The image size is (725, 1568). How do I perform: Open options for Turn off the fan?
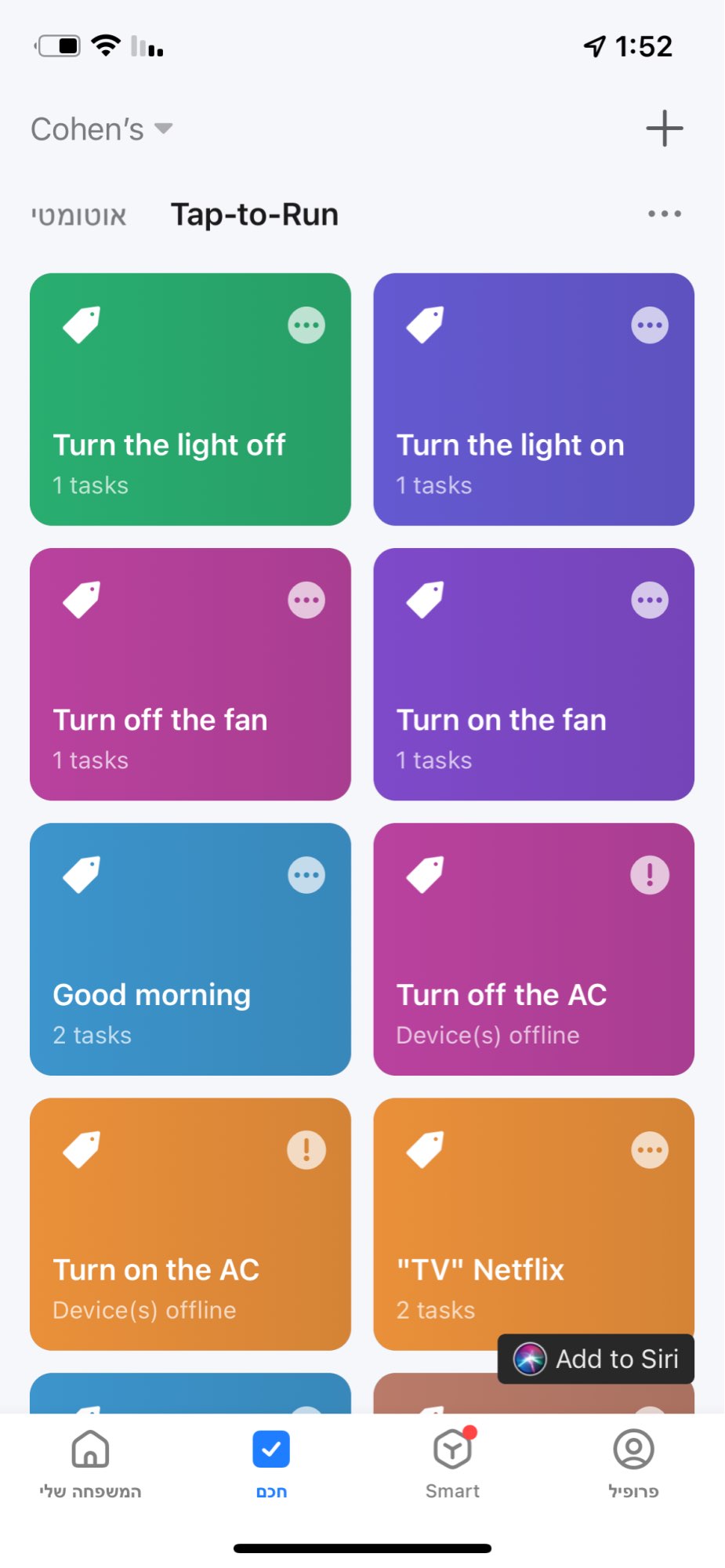tap(306, 601)
